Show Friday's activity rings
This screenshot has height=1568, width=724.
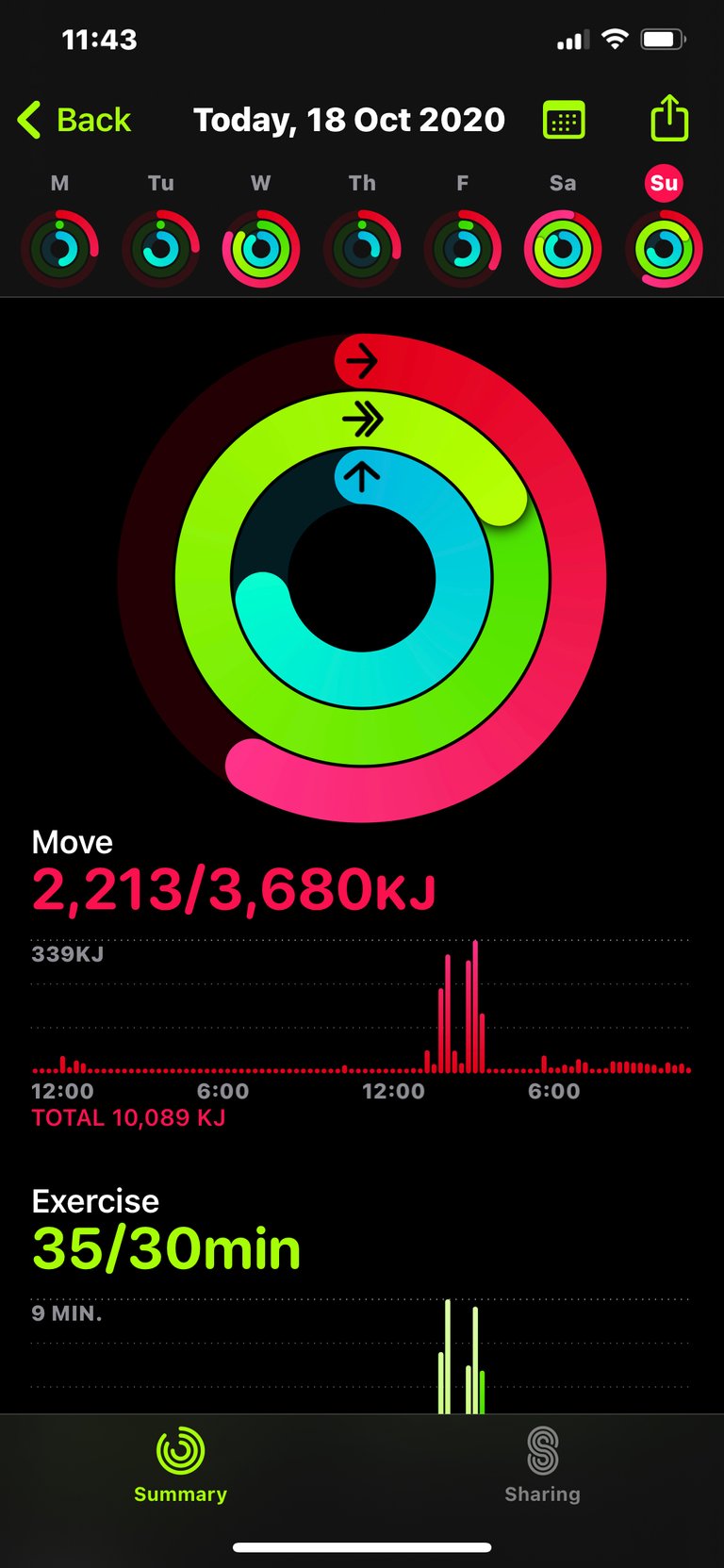point(463,249)
